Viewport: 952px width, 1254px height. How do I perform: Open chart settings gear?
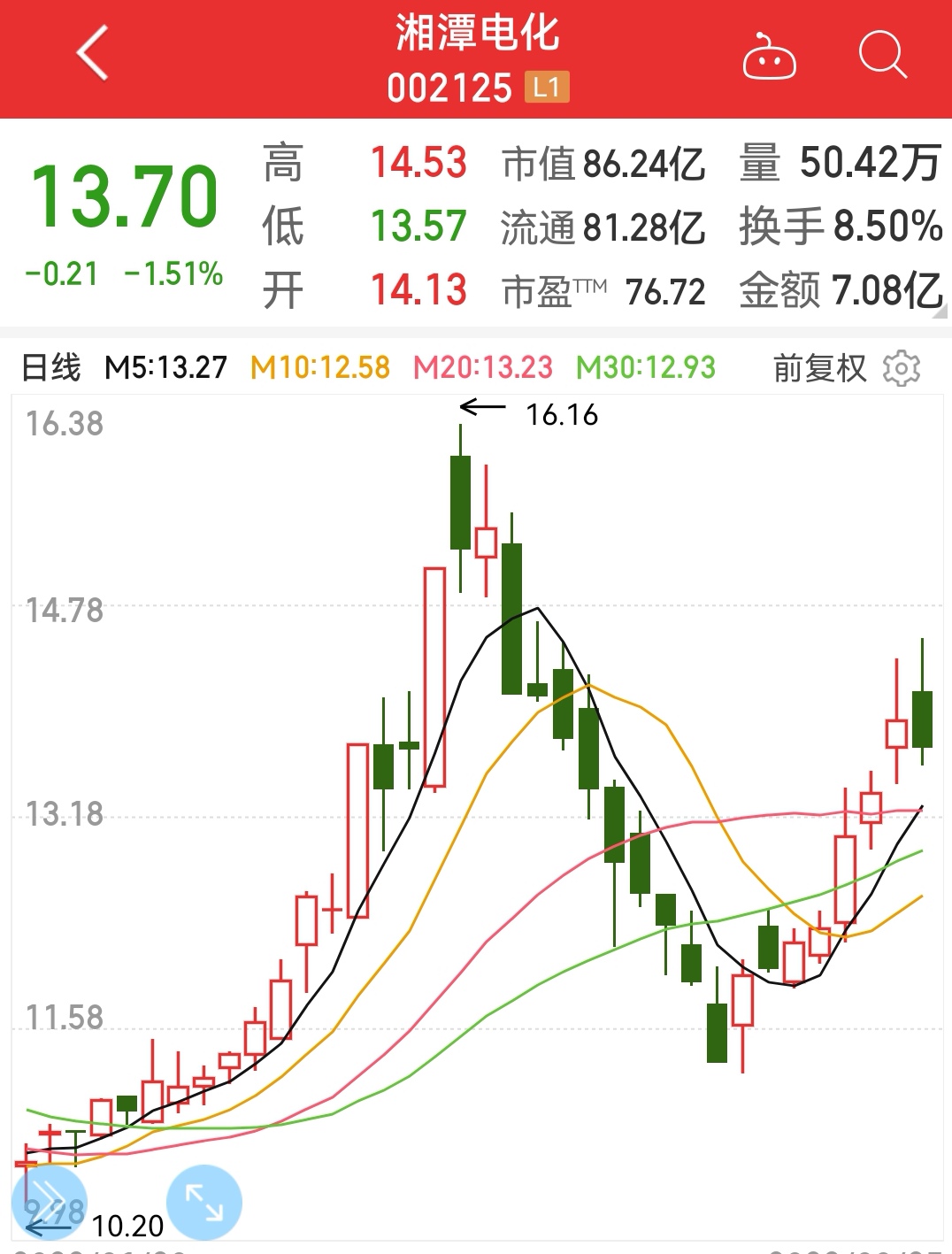pos(902,368)
